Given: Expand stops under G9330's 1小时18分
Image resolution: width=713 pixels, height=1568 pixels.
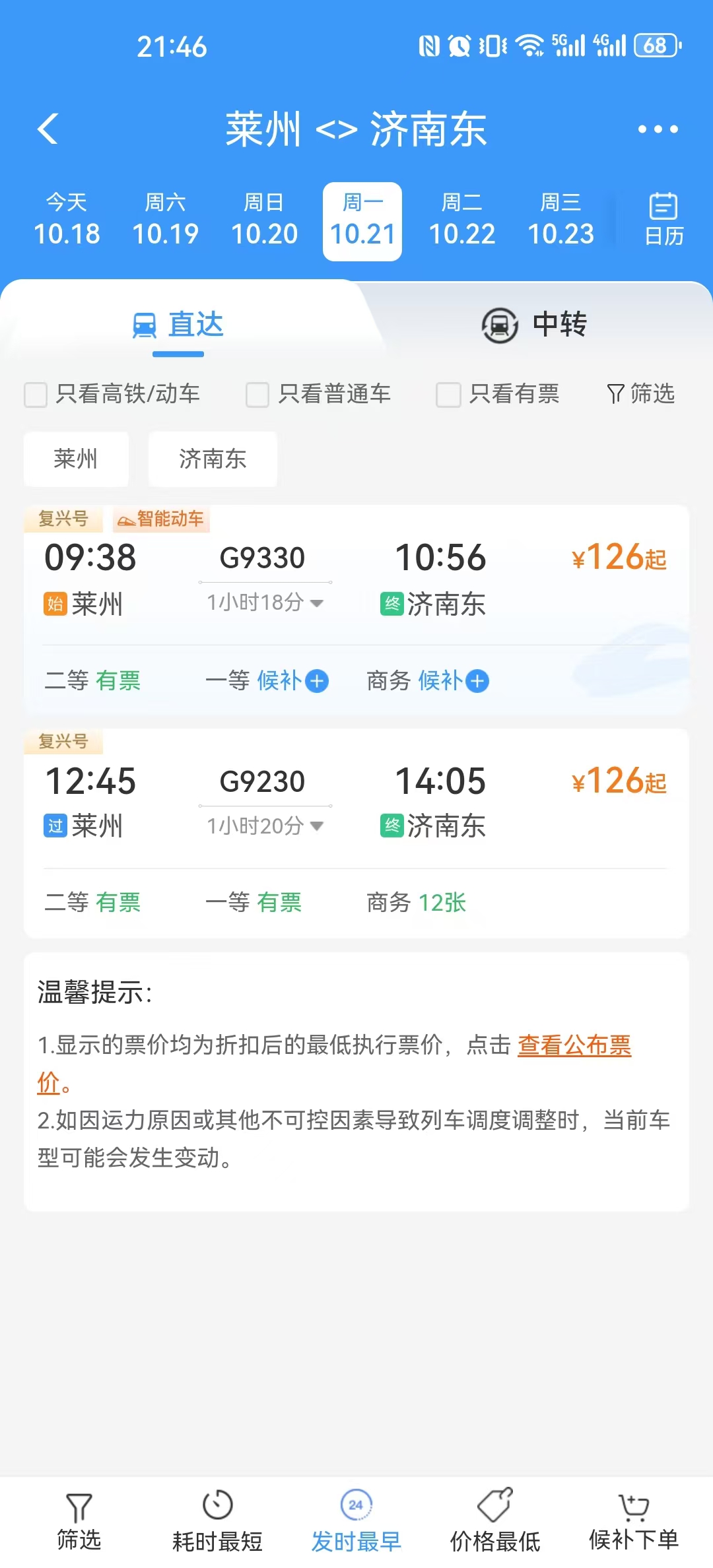Looking at the screenshot, I should (265, 603).
